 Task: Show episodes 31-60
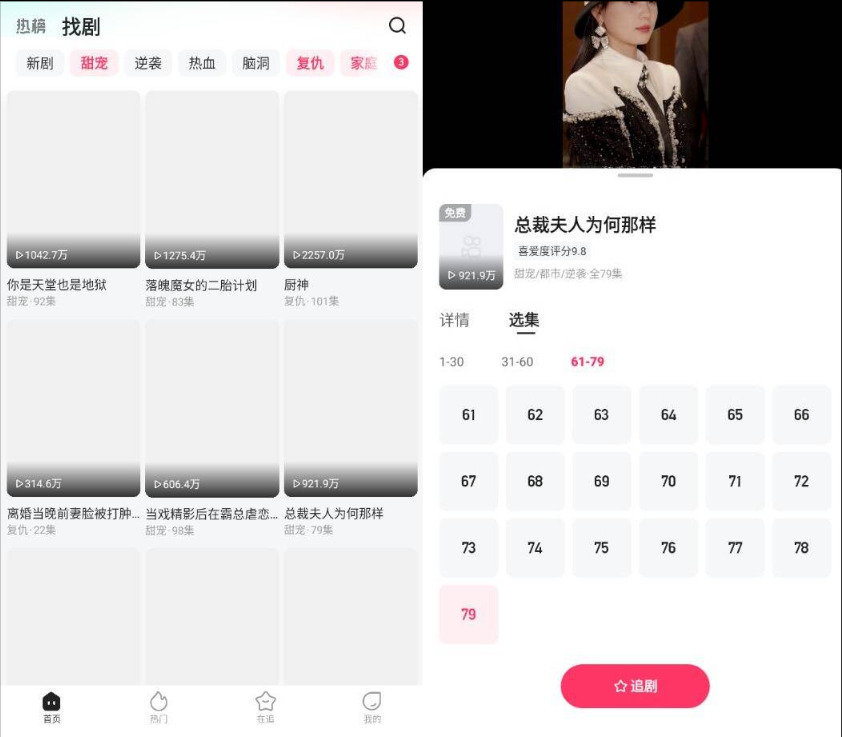coord(517,362)
